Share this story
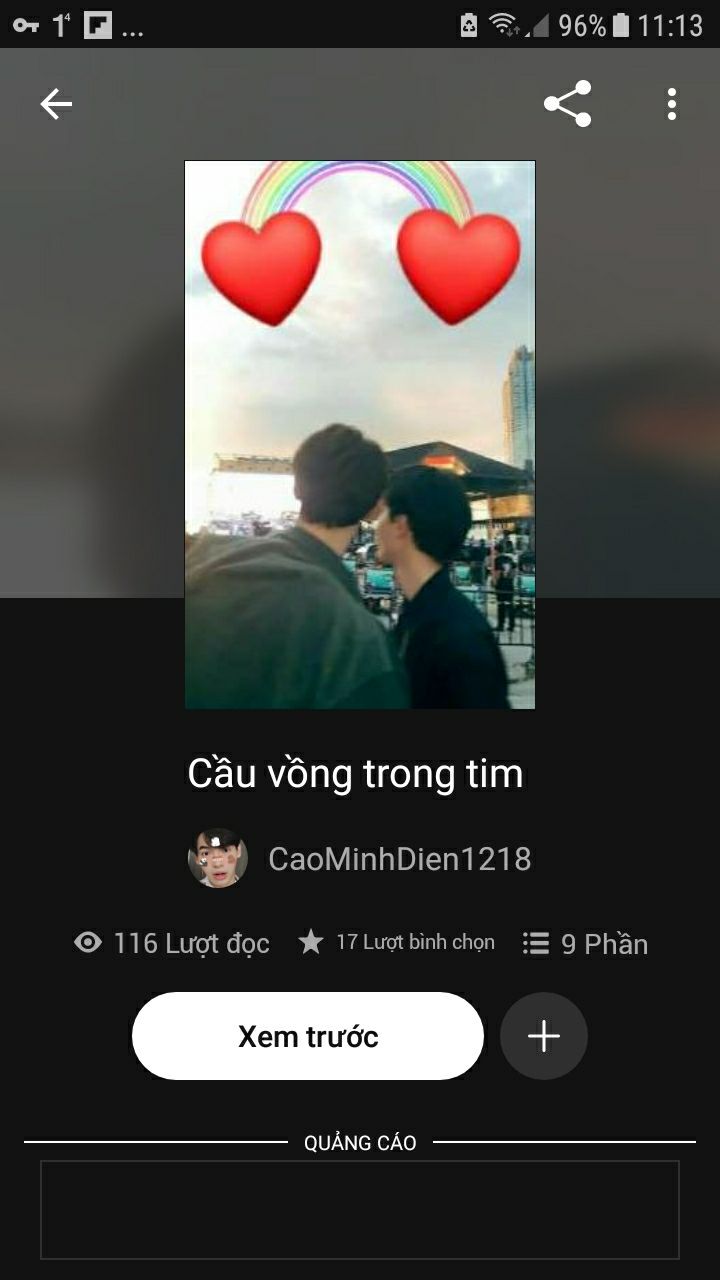The image size is (720, 1280). 567,104
